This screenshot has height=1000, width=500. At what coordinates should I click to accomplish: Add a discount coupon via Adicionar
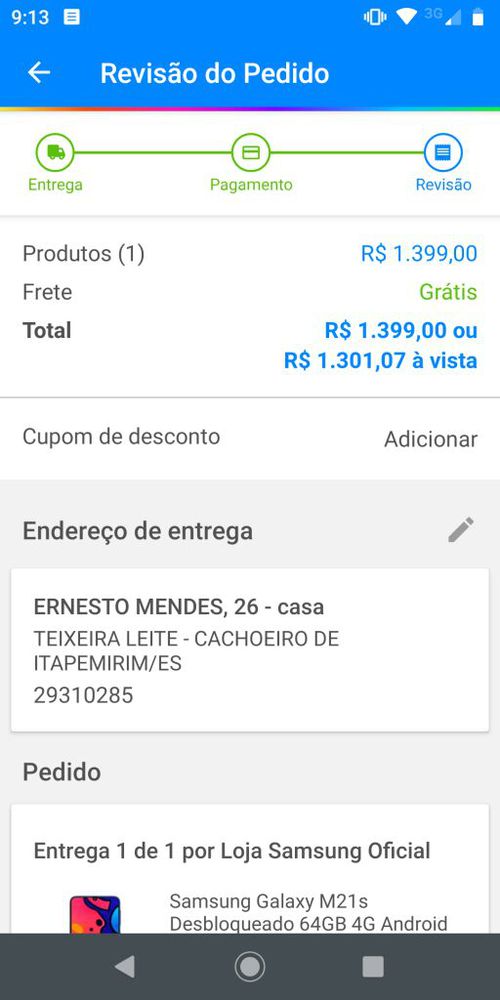pos(430,439)
